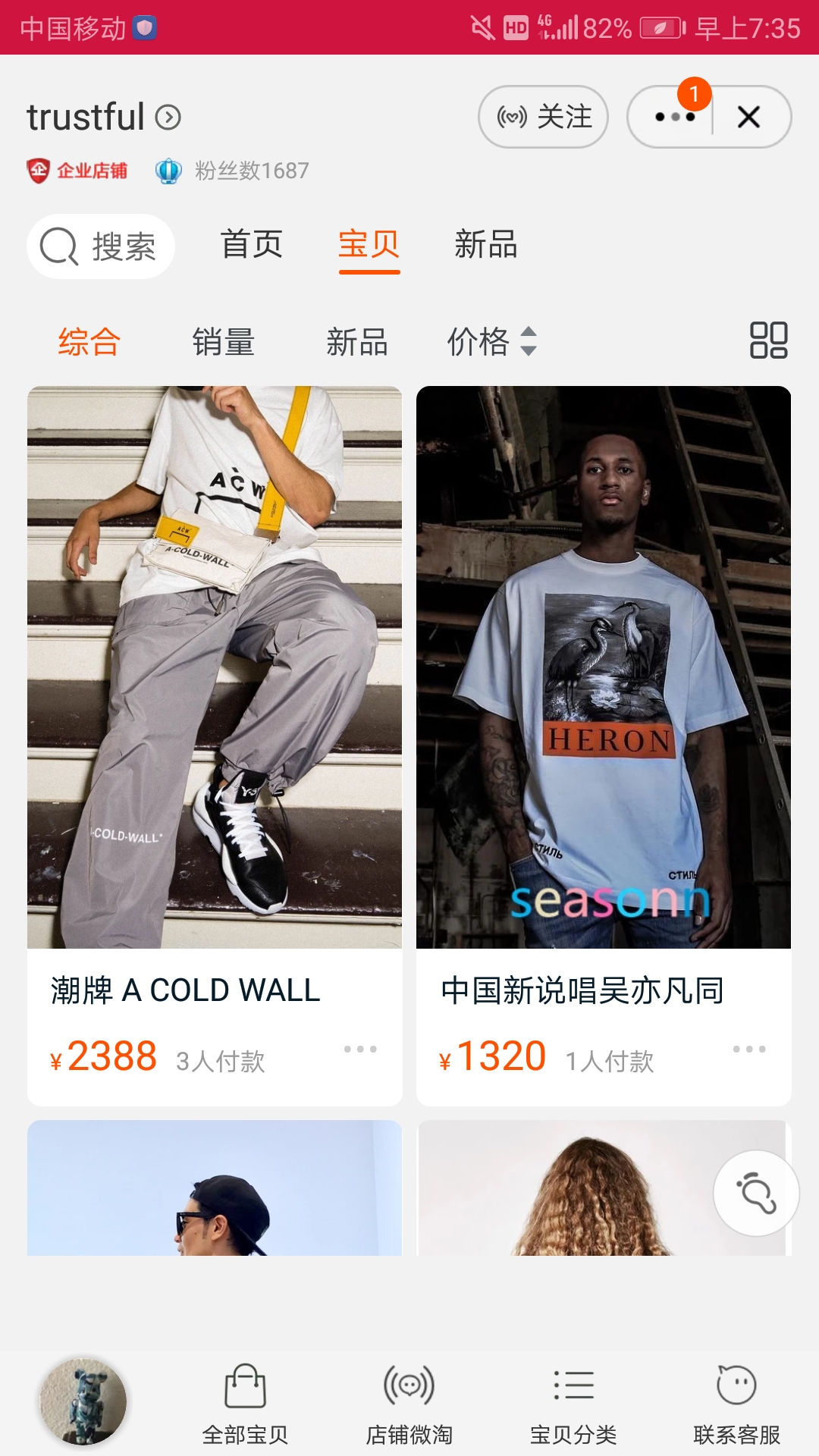Follow the trustful shop with 关注

pos(543,117)
